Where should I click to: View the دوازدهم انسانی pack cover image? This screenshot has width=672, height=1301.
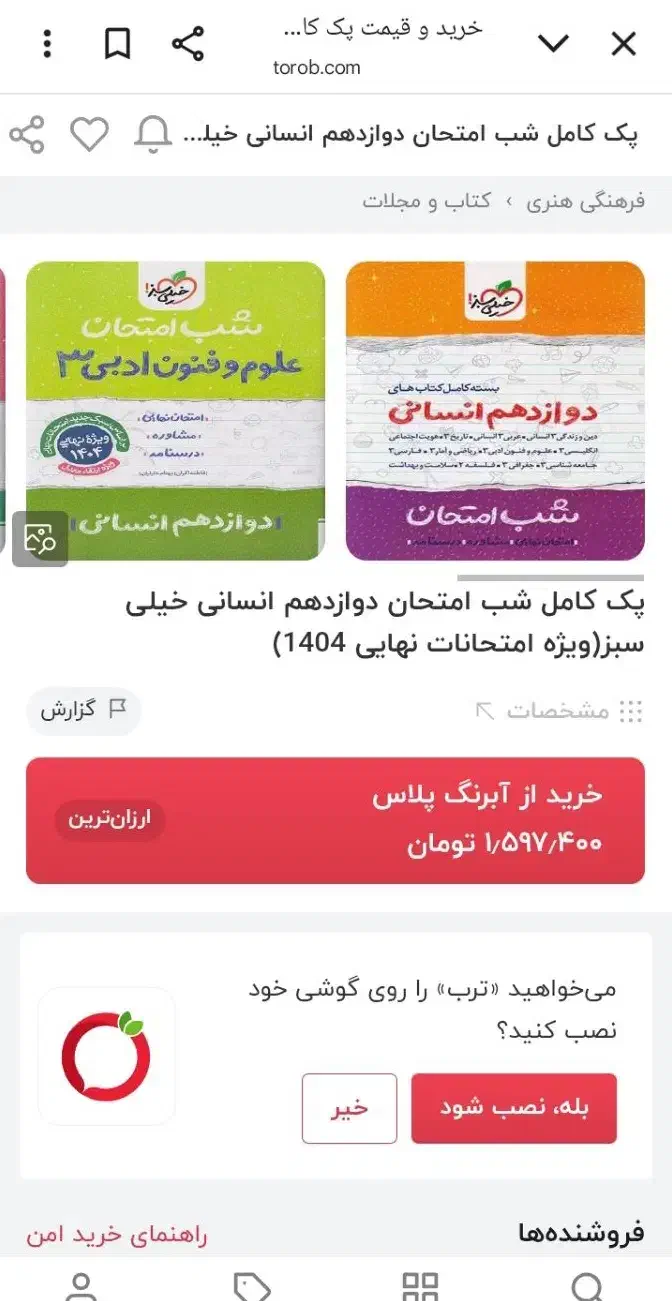click(x=495, y=411)
